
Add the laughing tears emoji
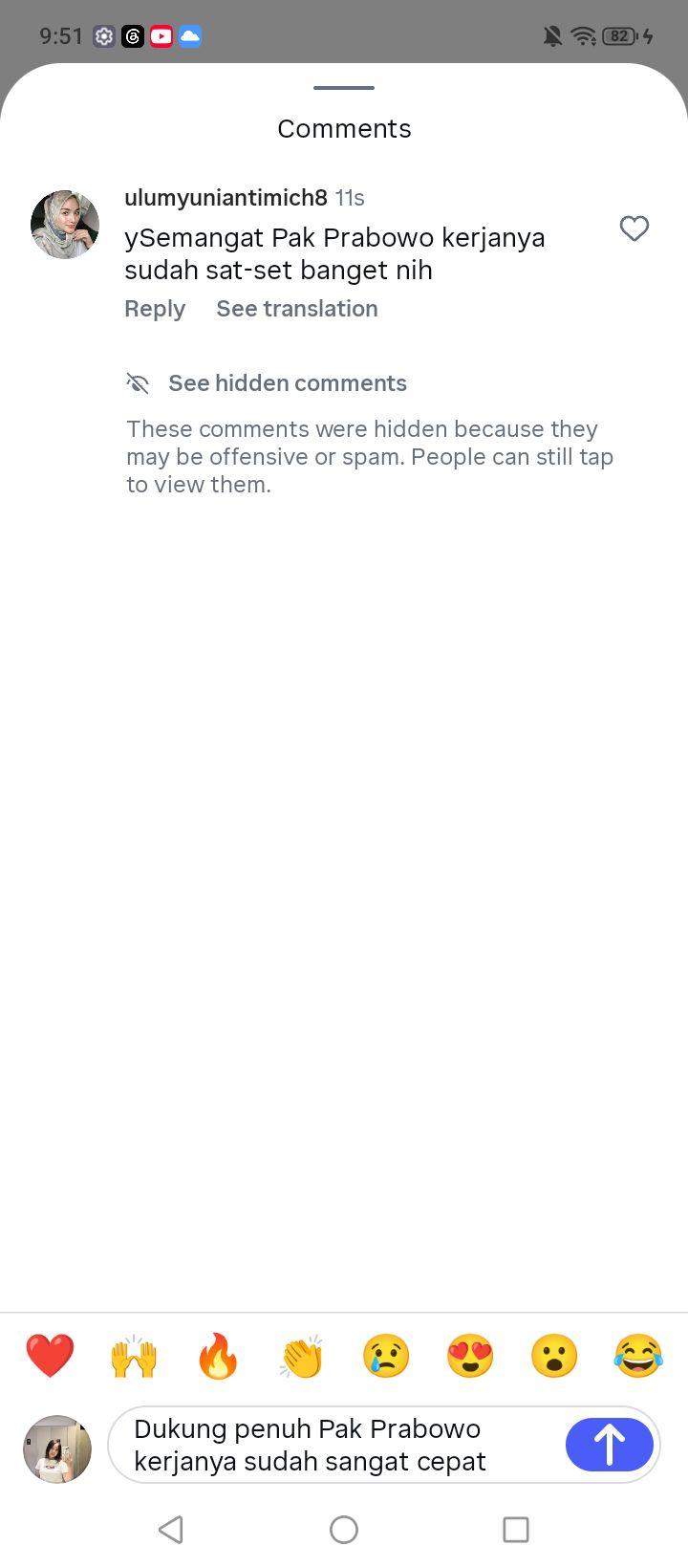[x=638, y=1356]
